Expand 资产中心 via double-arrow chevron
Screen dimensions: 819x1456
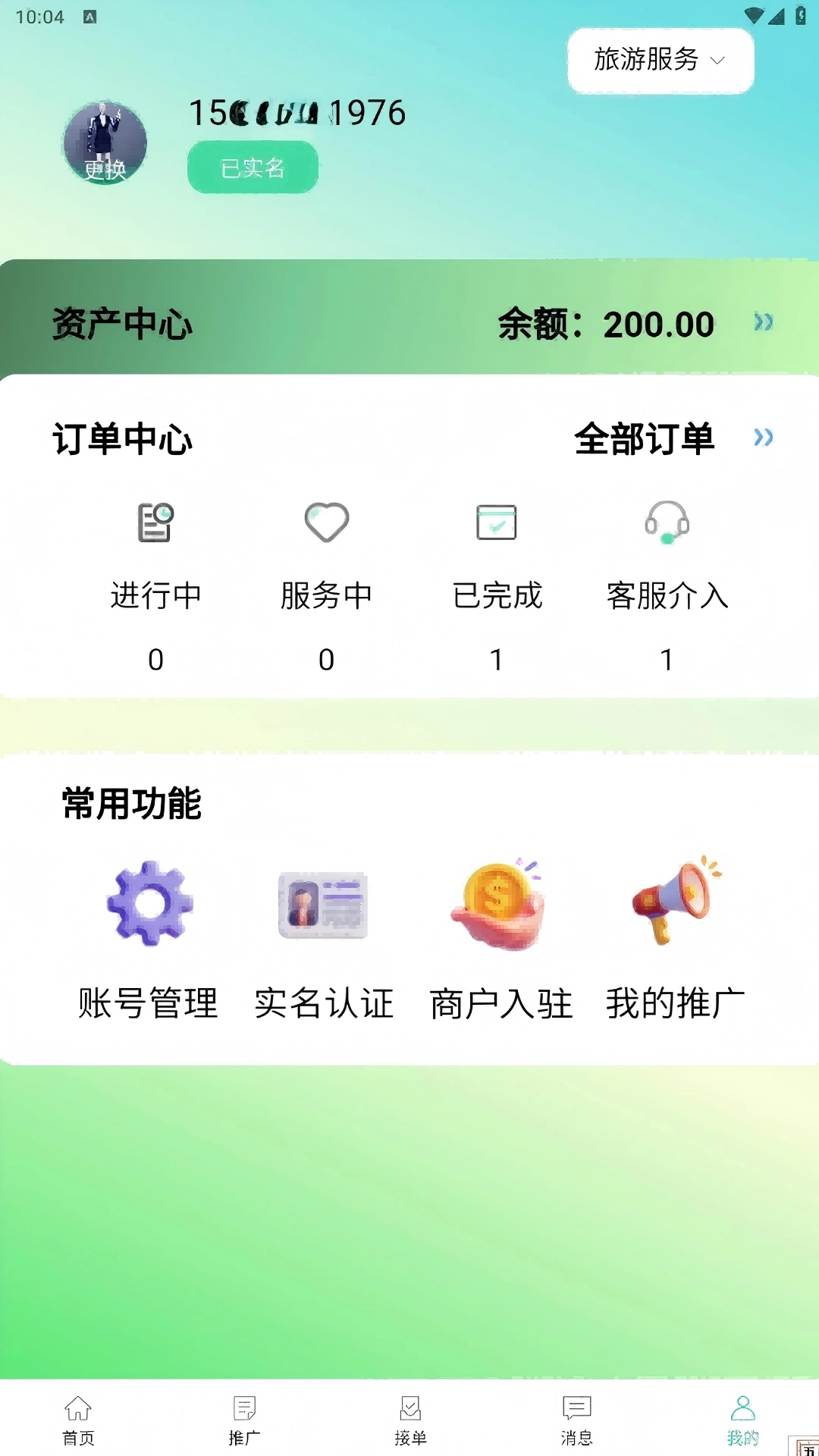pyautogui.click(x=764, y=323)
